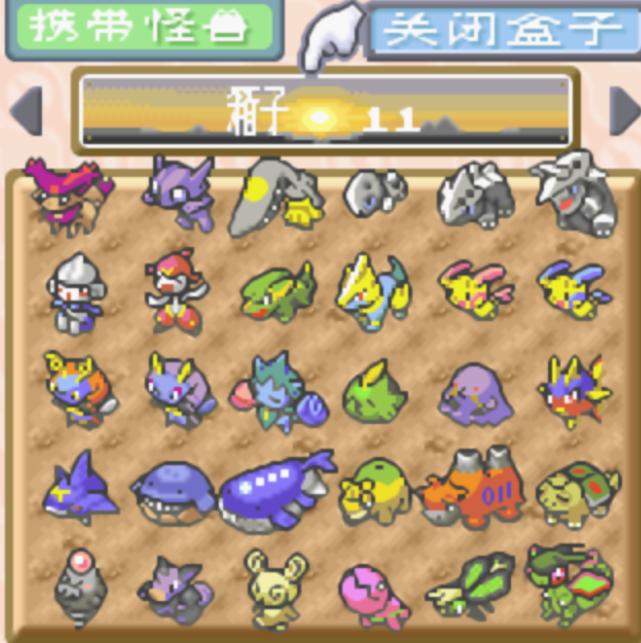
Task: Tap the close box button (关闭盒子)
Action: click(x=502, y=31)
